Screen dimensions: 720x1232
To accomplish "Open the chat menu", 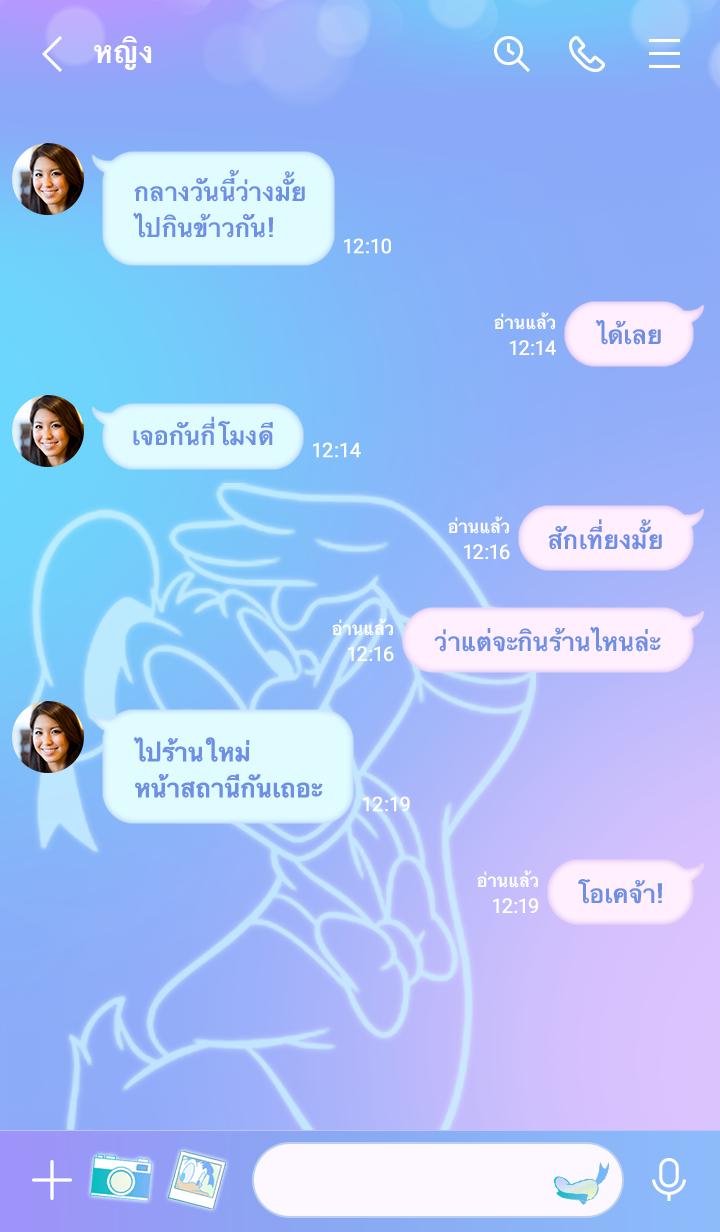I will [x=664, y=54].
